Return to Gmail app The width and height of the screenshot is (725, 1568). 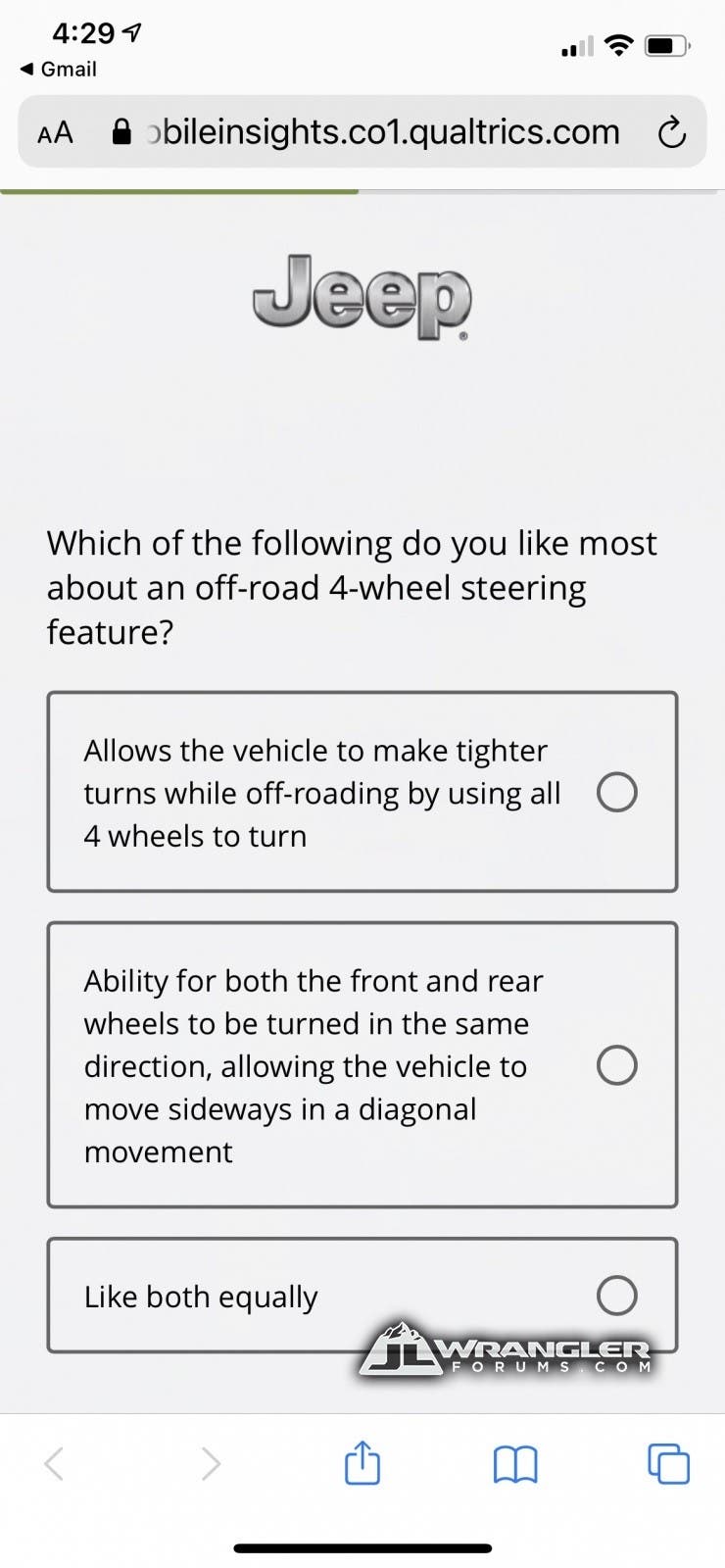click(58, 70)
